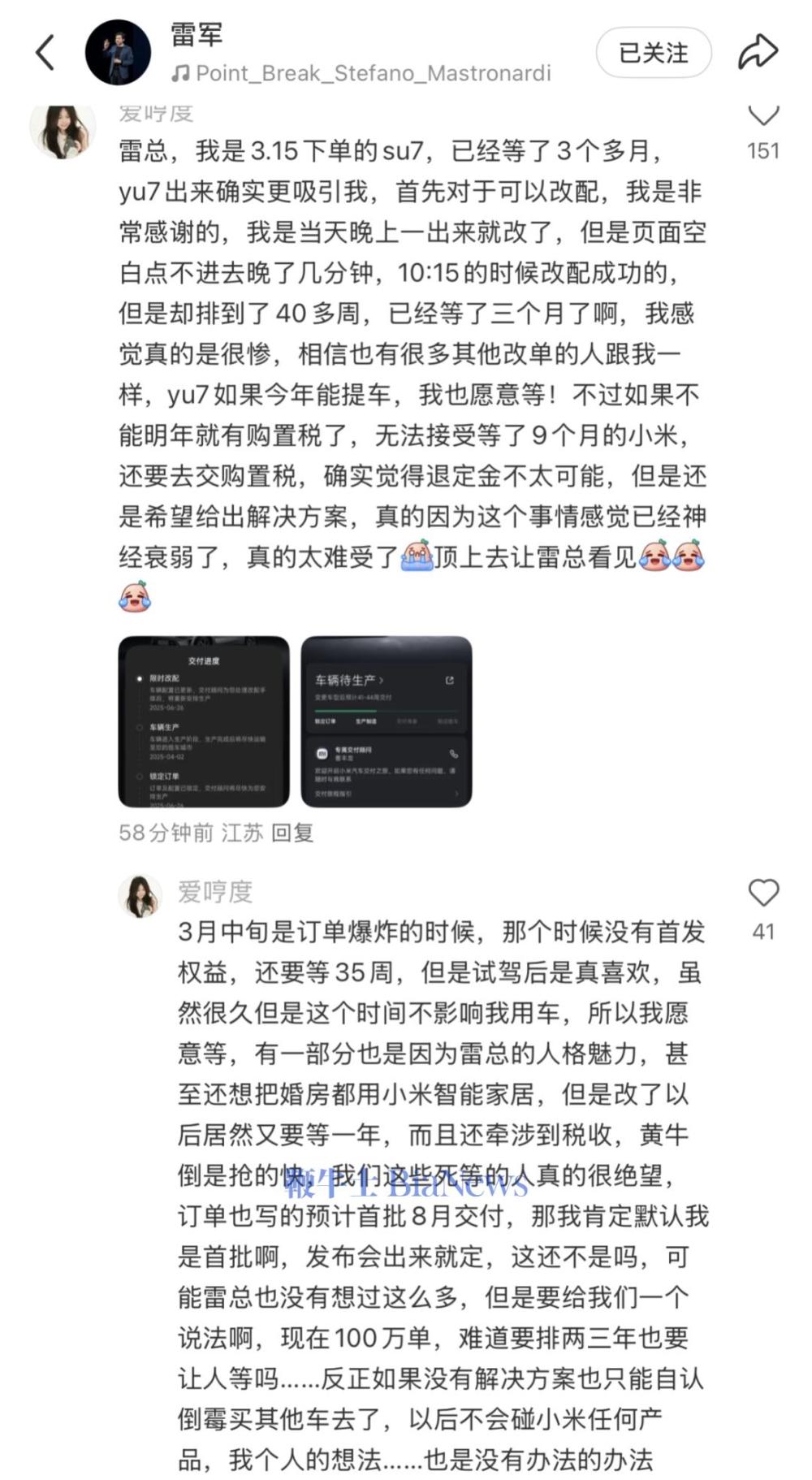
Task: Open the 交付进度 screenshot thumbnail
Action: point(204,721)
